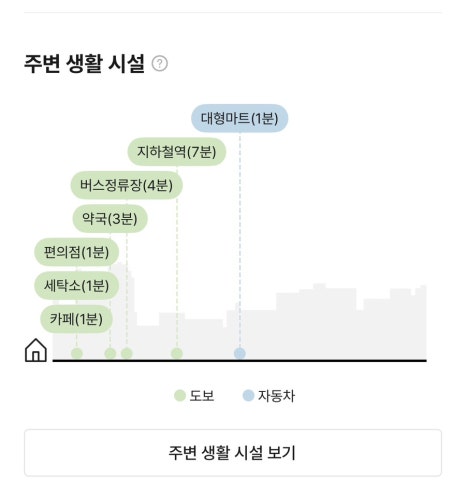This screenshot has height=495, width=466.
Task: Tap the 주변 생활 시설 보기 button
Action: (x=233, y=452)
